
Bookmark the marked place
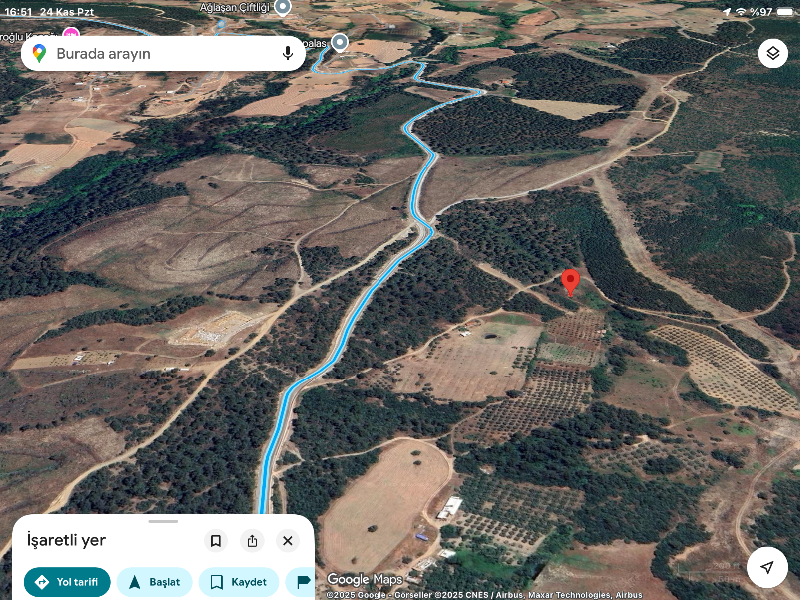tap(216, 541)
